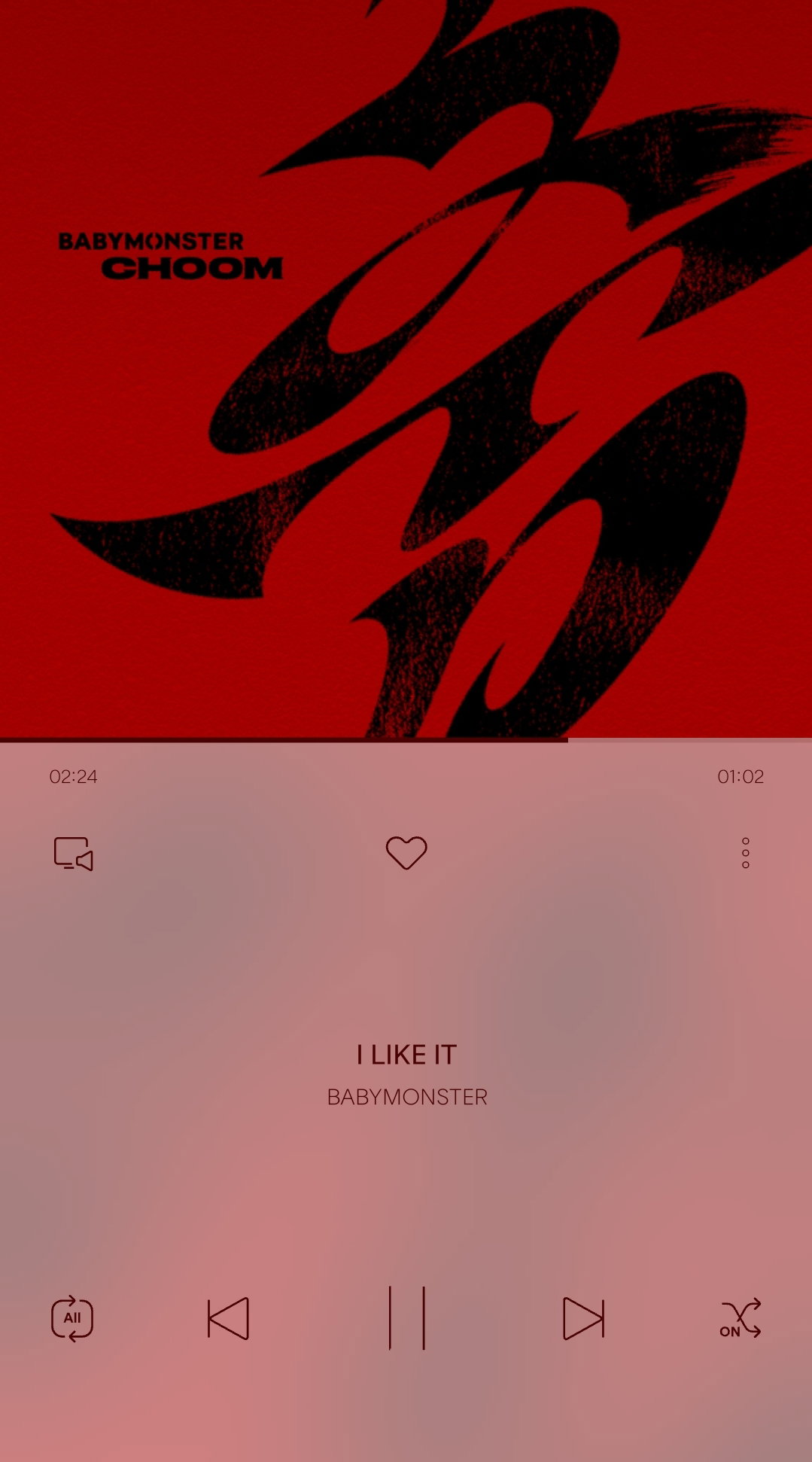The height and width of the screenshot is (1462, 812).
Task: Open the three-dot more options menu
Action: (x=746, y=853)
